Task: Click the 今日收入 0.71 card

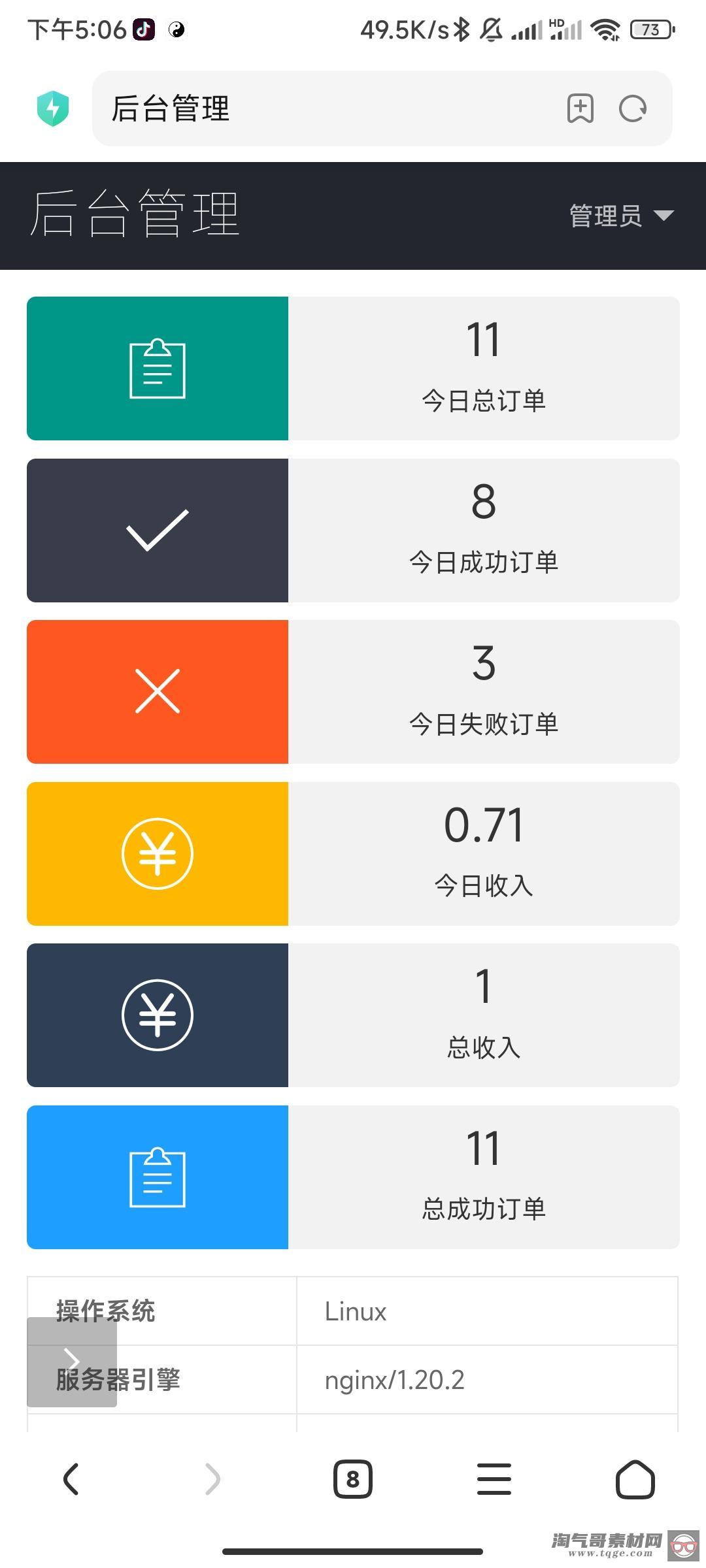Action: 484,853
